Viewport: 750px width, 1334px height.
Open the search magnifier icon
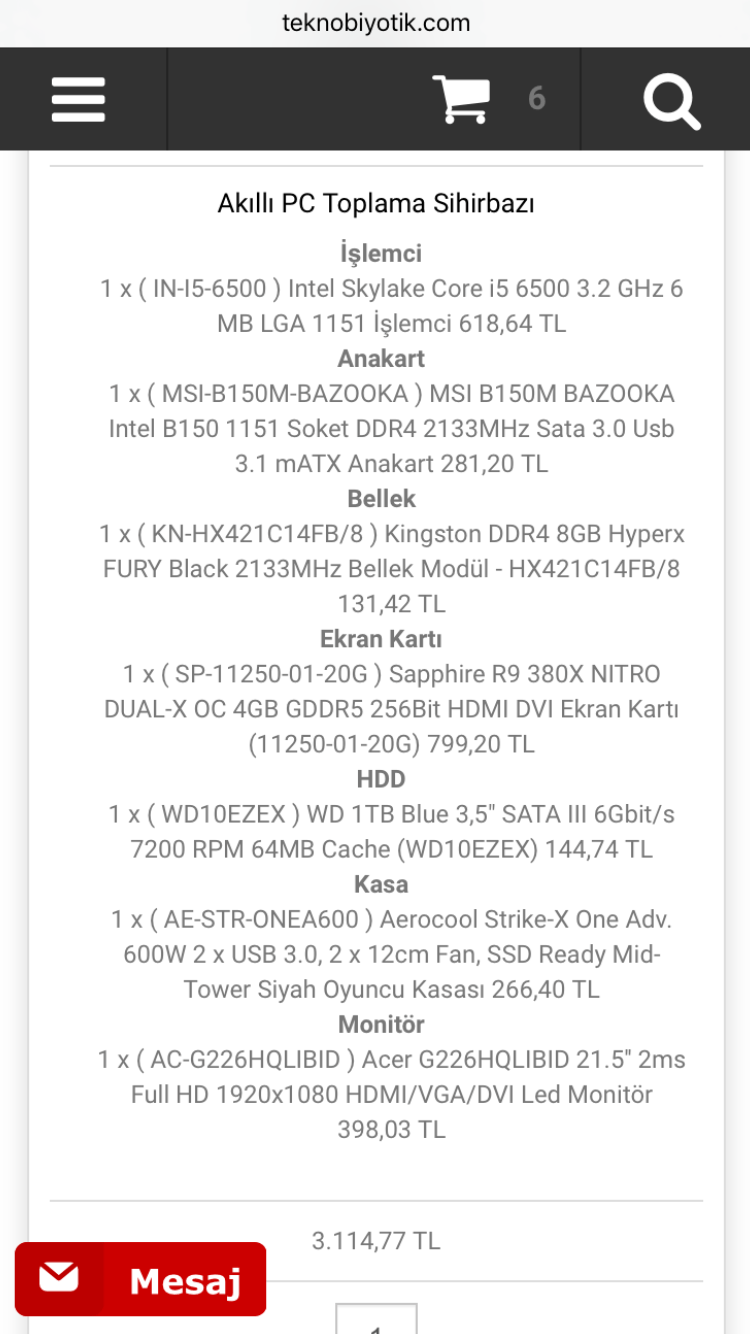(671, 99)
